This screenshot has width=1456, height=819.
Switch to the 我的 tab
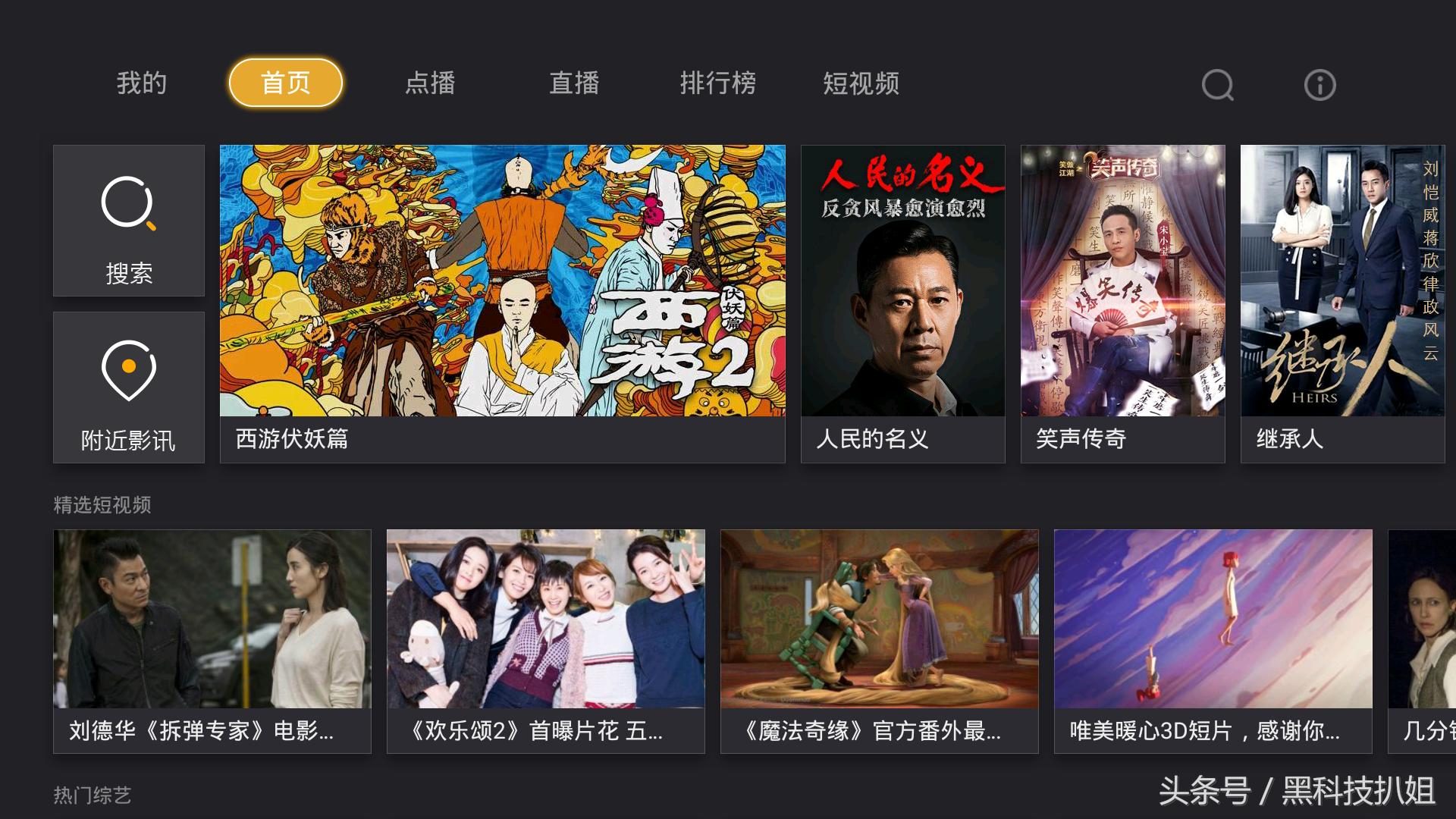coord(142,83)
